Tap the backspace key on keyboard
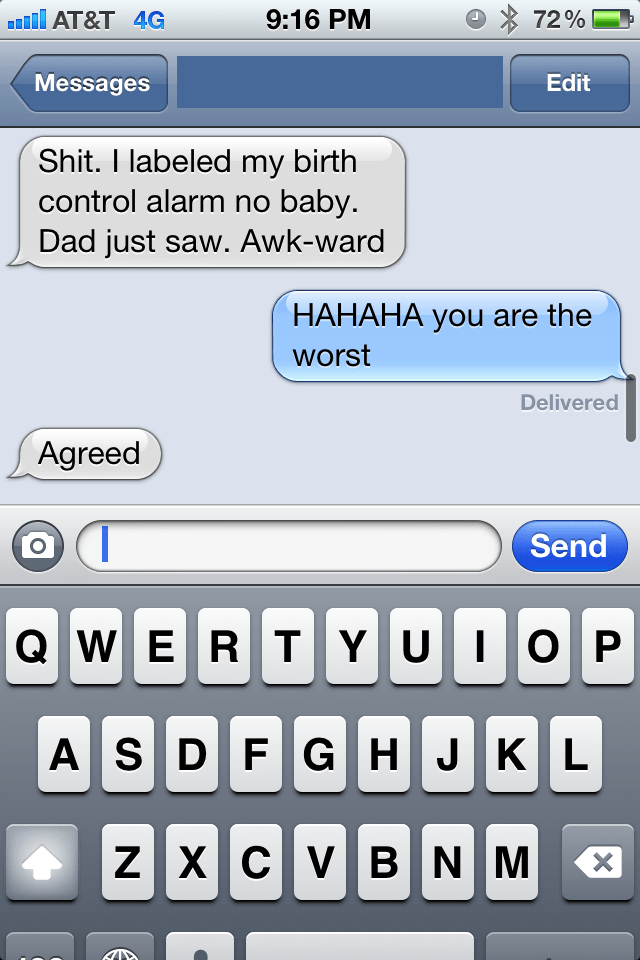This screenshot has height=960, width=640. click(x=598, y=862)
